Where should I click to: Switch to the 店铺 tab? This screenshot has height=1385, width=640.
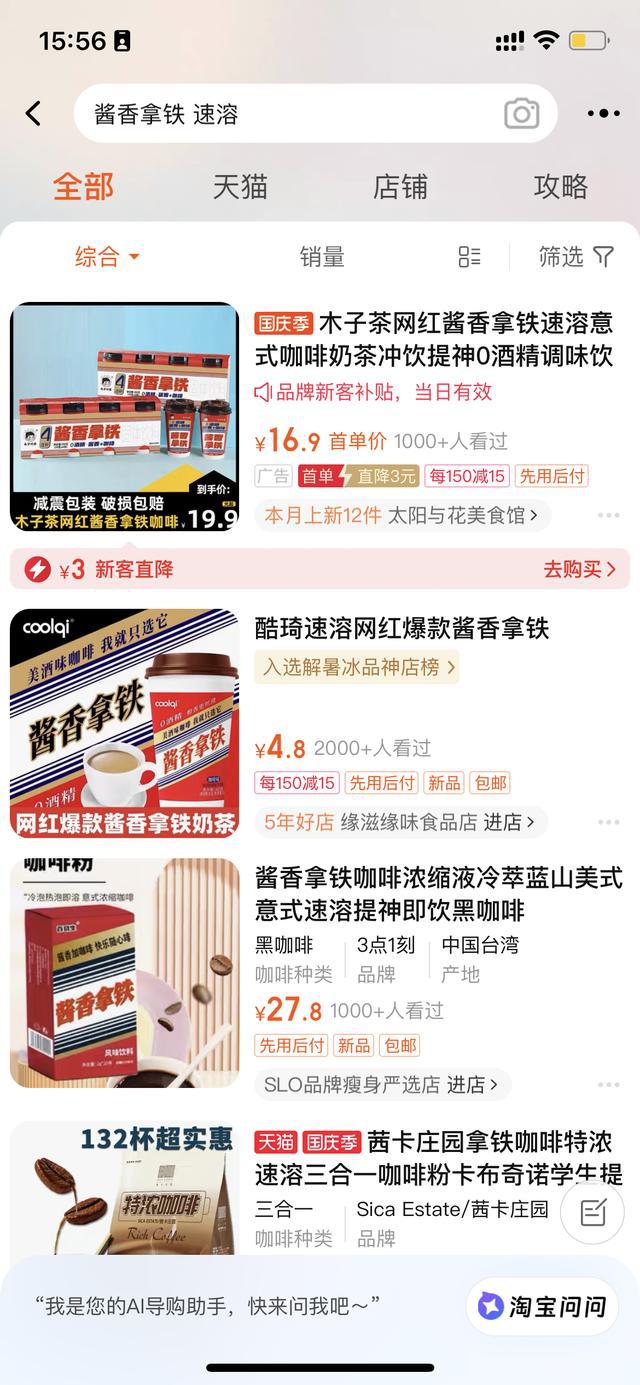(x=400, y=187)
